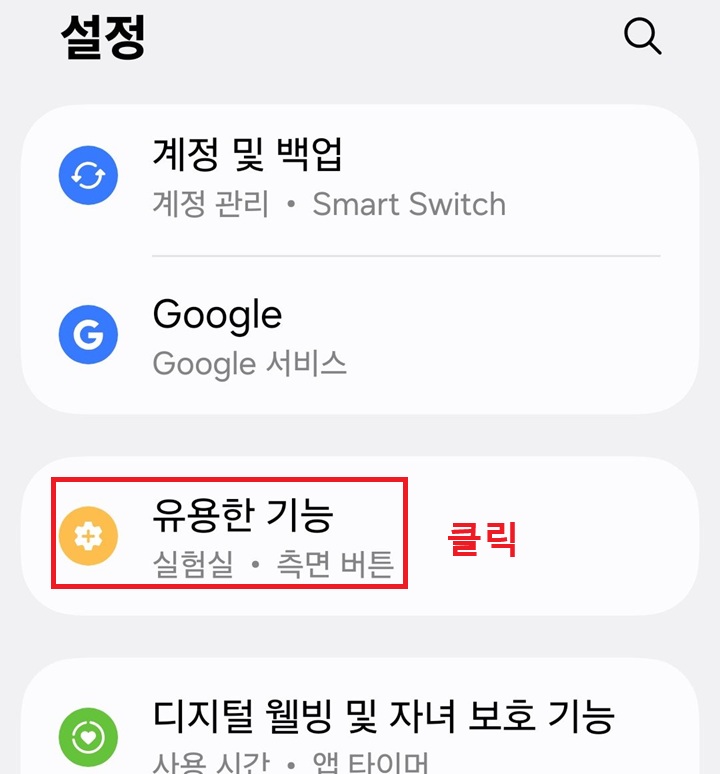Select the blue sync icon beside 계정 및 백업

click(x=89, y=174)
